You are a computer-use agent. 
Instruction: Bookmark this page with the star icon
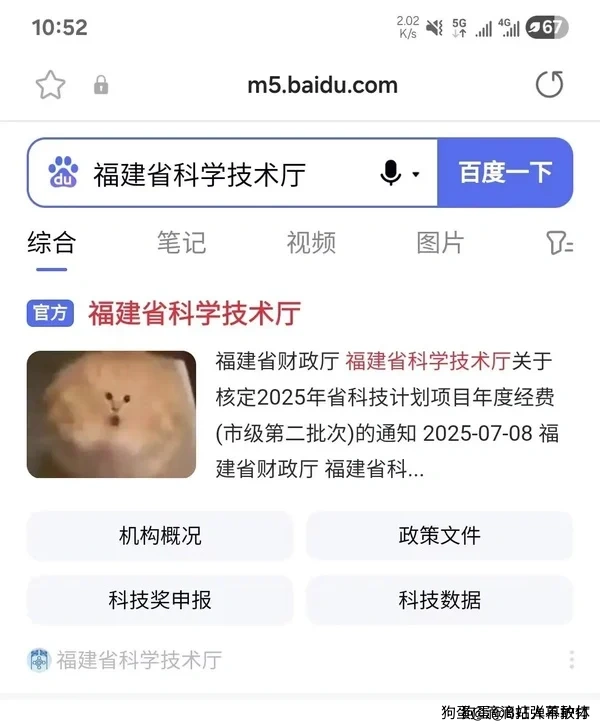pyautogui.click(x=49, y=85)
